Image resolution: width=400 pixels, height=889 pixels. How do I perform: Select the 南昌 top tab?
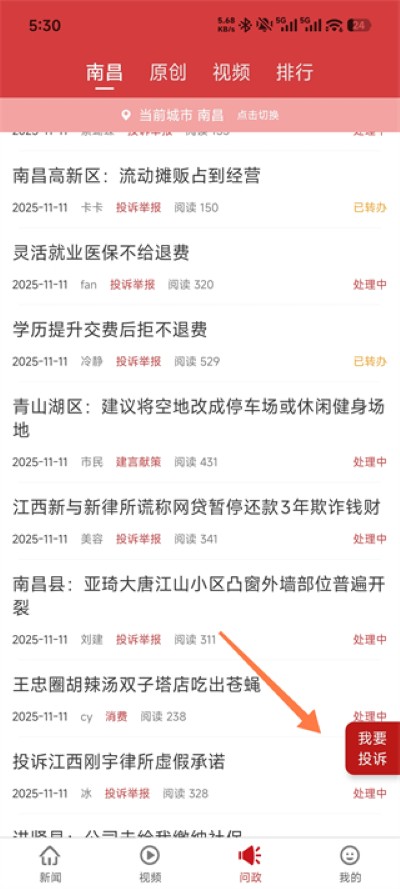[104, 73]
